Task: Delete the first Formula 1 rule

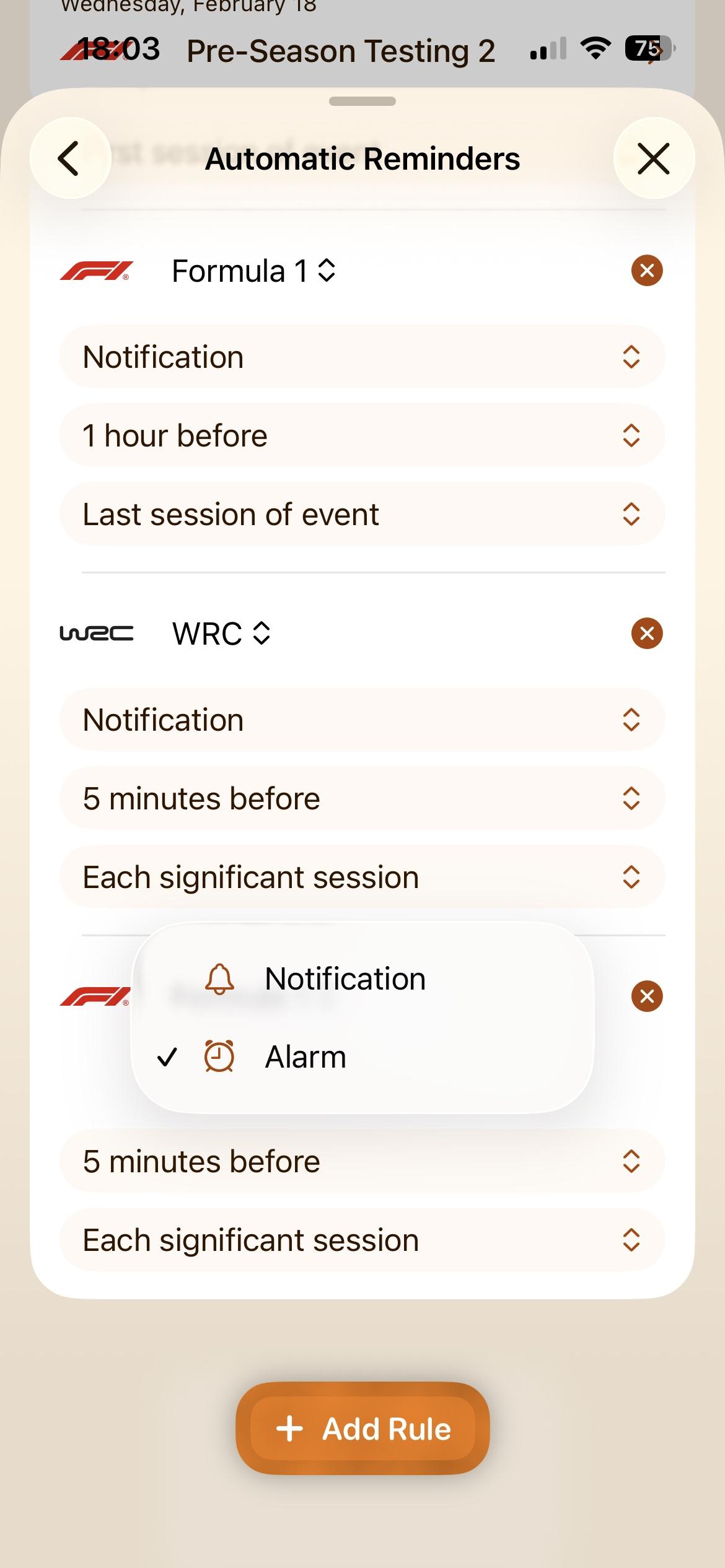Action: point(647,271)
